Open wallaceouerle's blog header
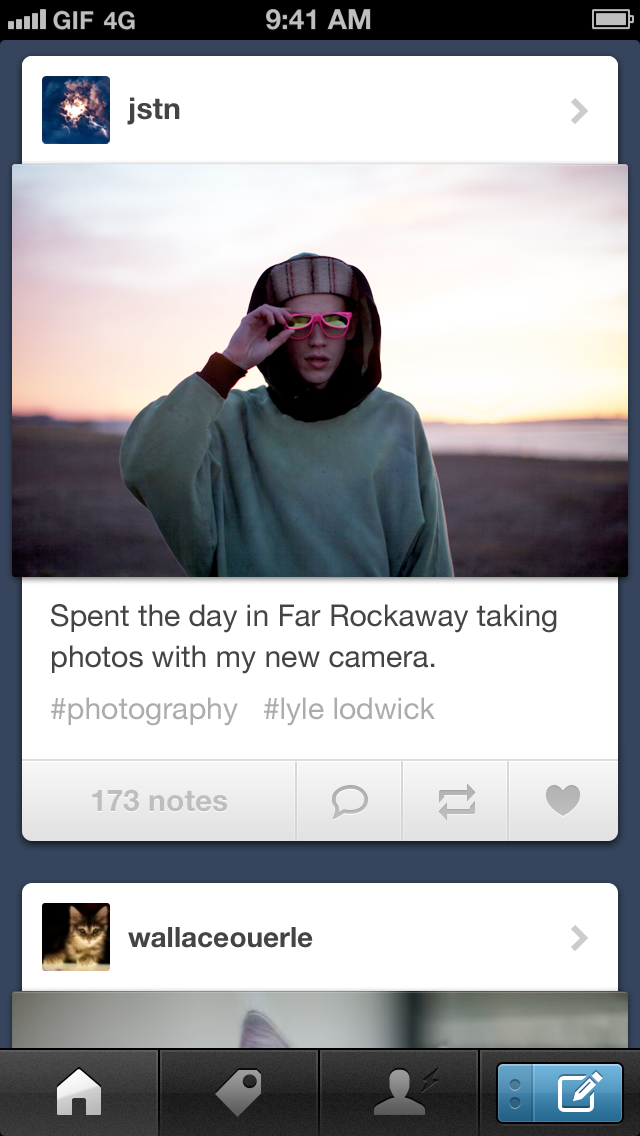 click(320, 937)
